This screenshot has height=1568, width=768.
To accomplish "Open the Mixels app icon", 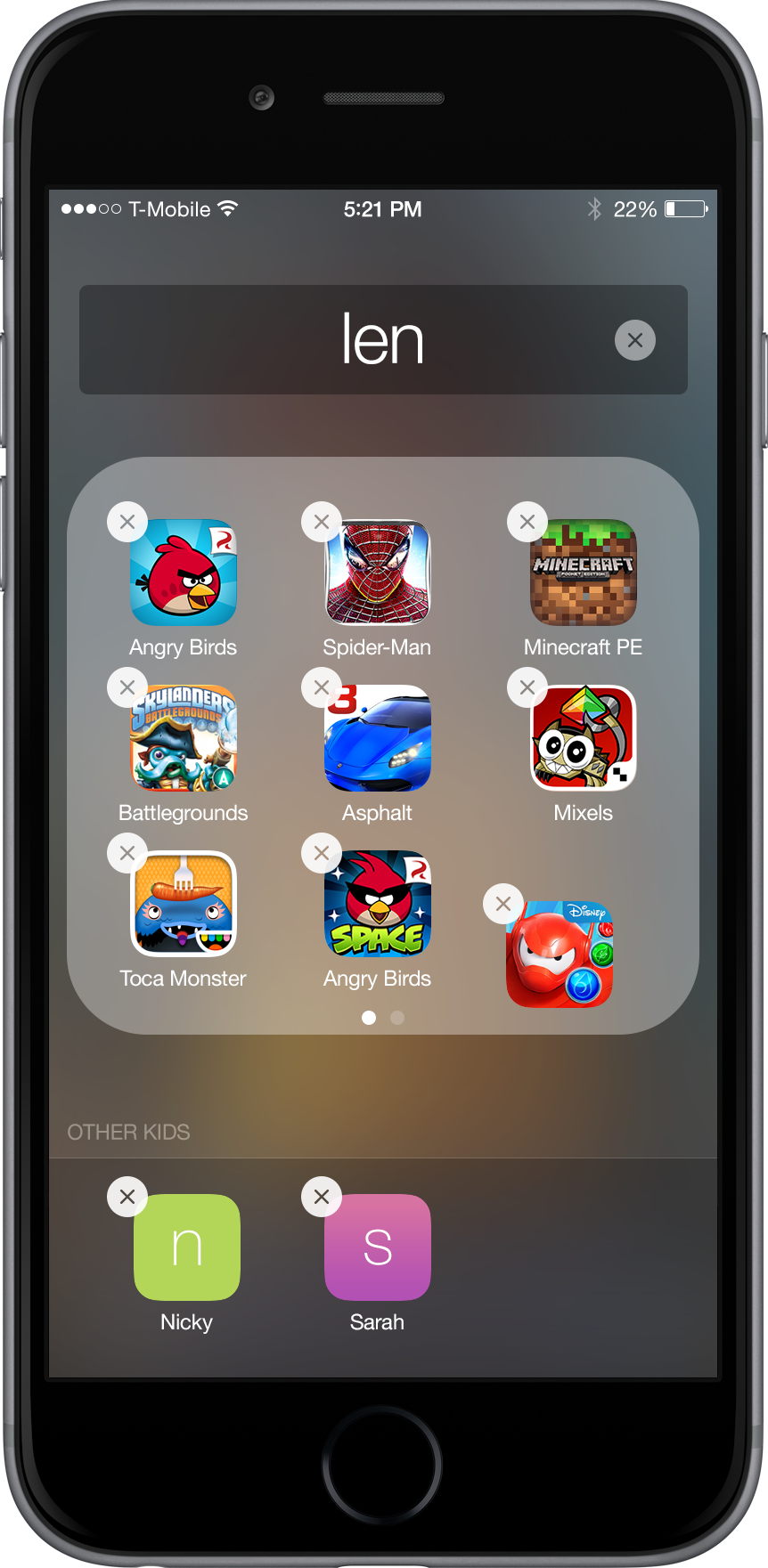I will (x=583, y=738).
